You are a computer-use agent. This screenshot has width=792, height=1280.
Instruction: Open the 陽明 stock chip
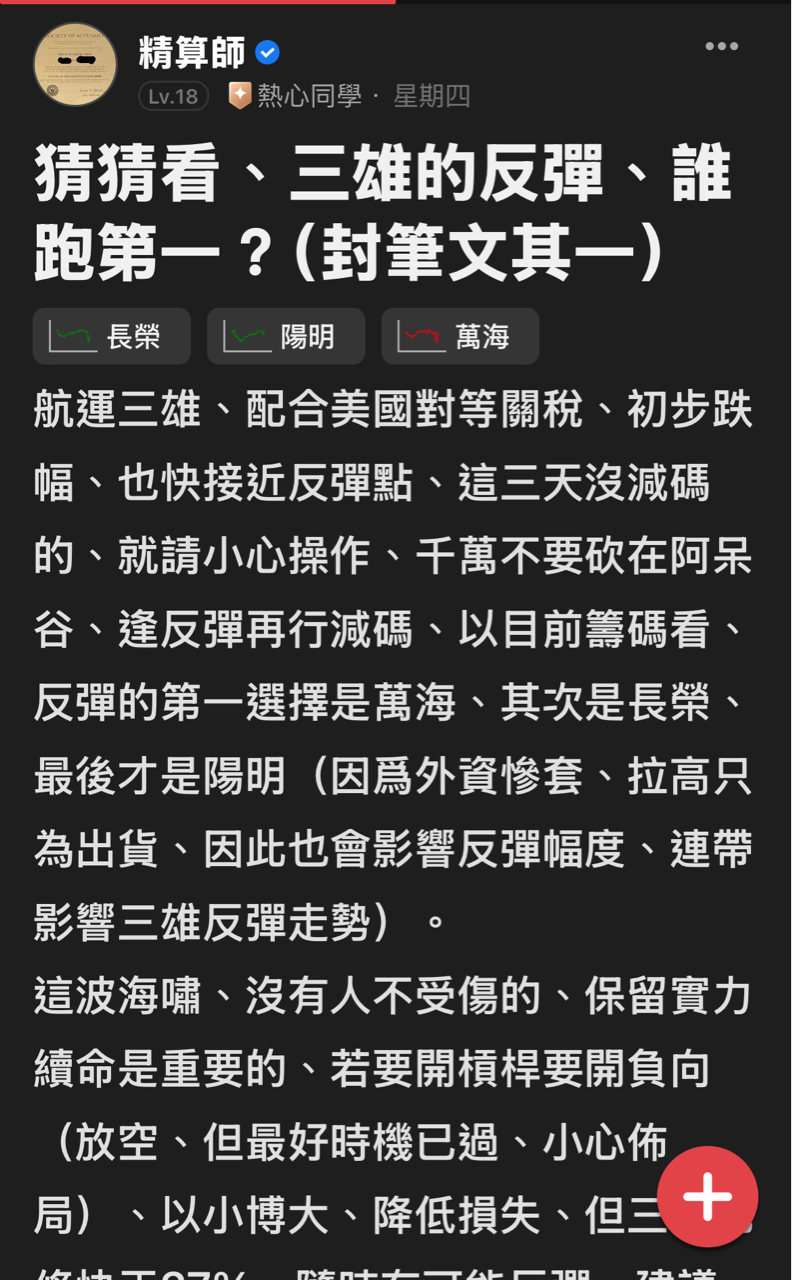286,336
